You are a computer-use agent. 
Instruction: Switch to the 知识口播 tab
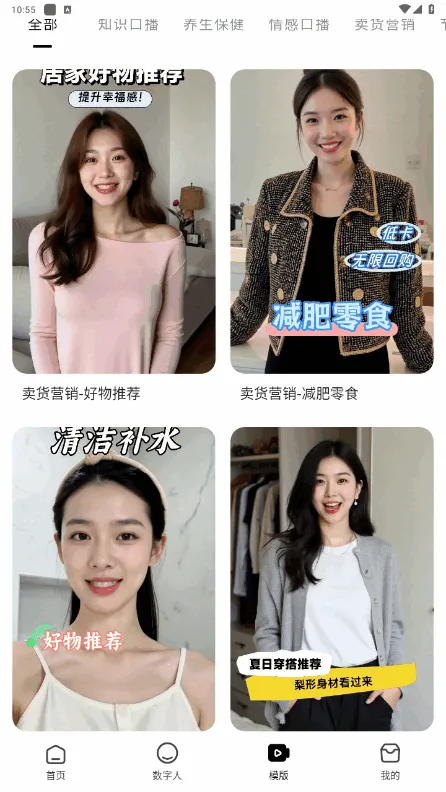click(x=128, y=24)
